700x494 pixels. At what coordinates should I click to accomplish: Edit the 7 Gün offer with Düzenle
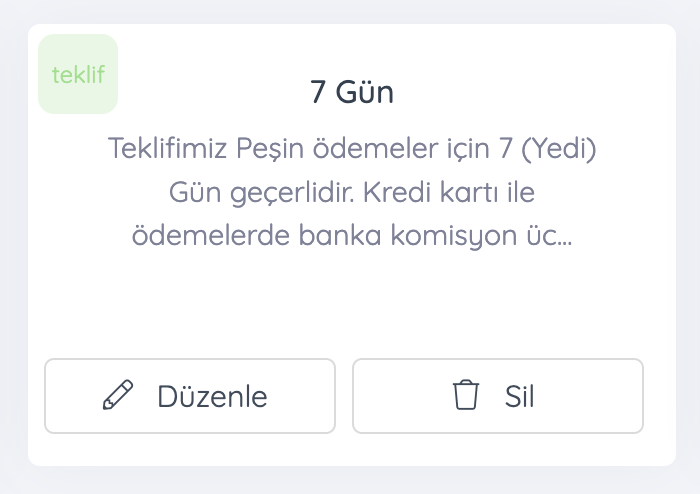(190, 396)
